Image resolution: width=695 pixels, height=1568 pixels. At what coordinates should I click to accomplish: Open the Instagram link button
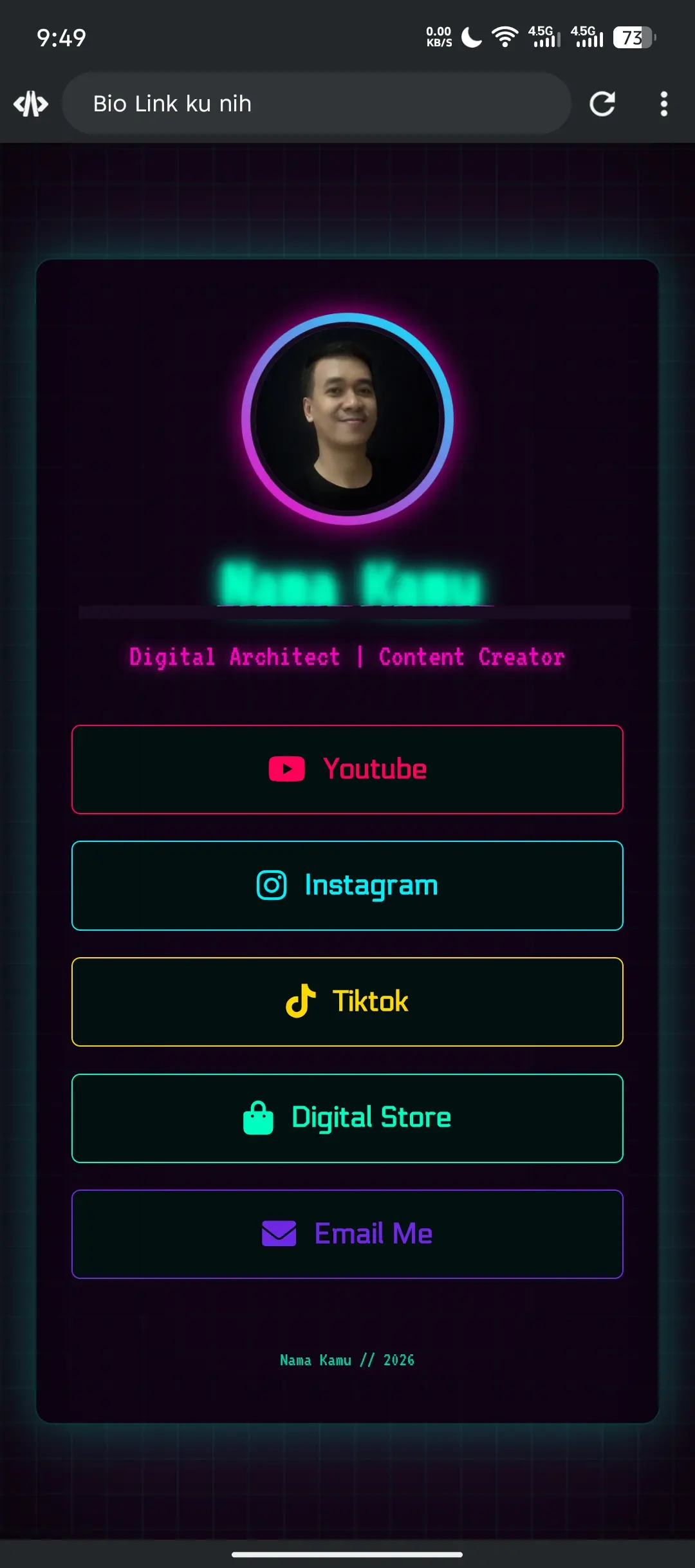click(347, 885)
